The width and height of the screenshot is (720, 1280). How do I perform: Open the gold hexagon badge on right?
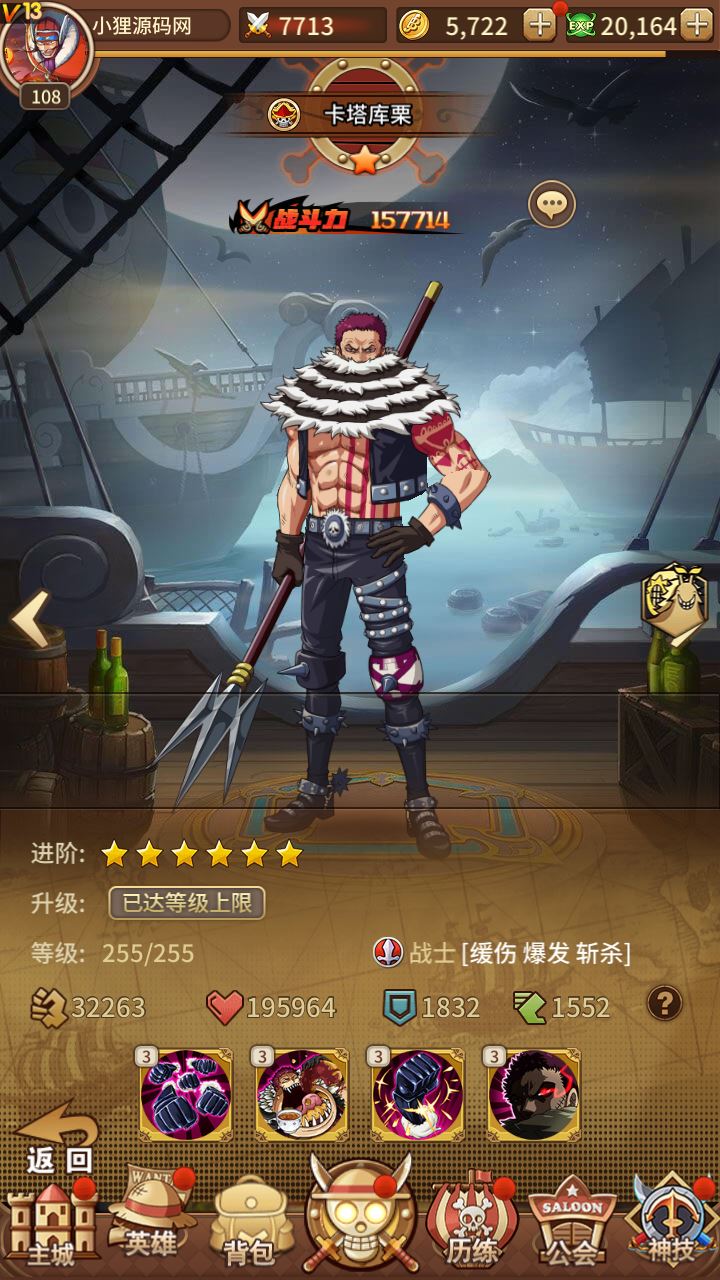[x=667, y=602]
